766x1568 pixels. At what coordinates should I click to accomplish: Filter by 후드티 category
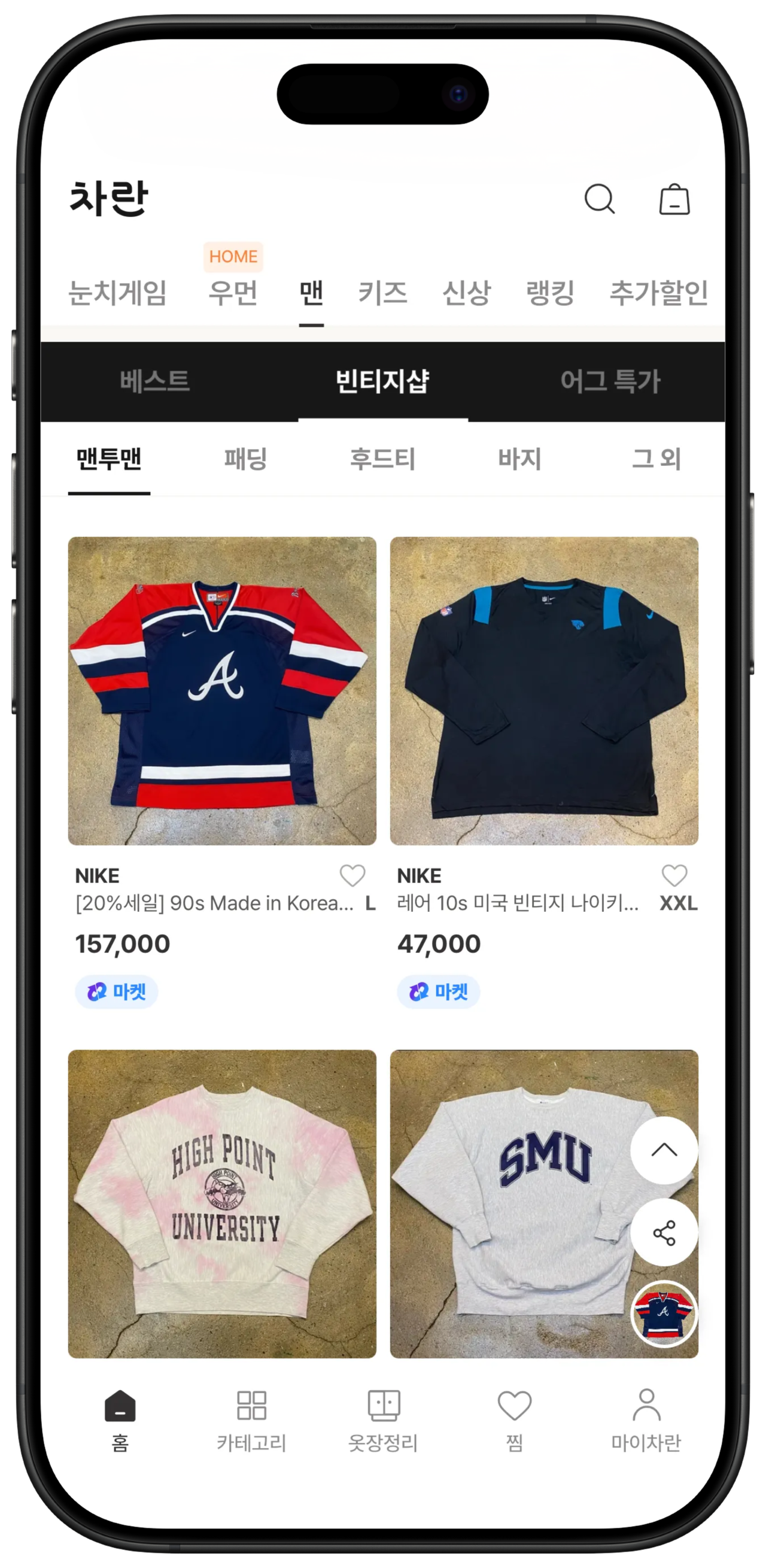tap(382, 459)
